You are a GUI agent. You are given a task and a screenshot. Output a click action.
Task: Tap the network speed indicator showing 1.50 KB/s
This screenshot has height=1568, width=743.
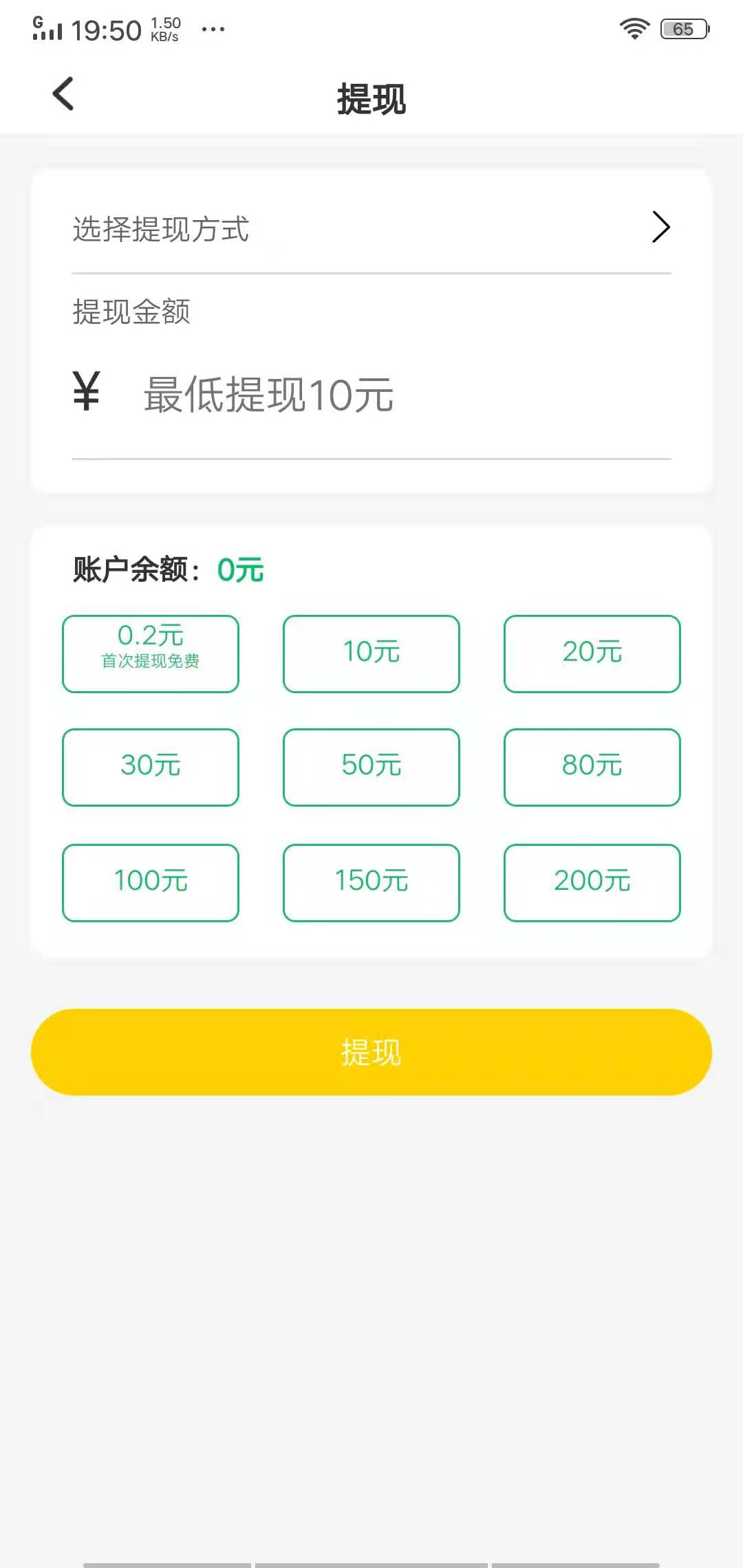tap(165, 28)
